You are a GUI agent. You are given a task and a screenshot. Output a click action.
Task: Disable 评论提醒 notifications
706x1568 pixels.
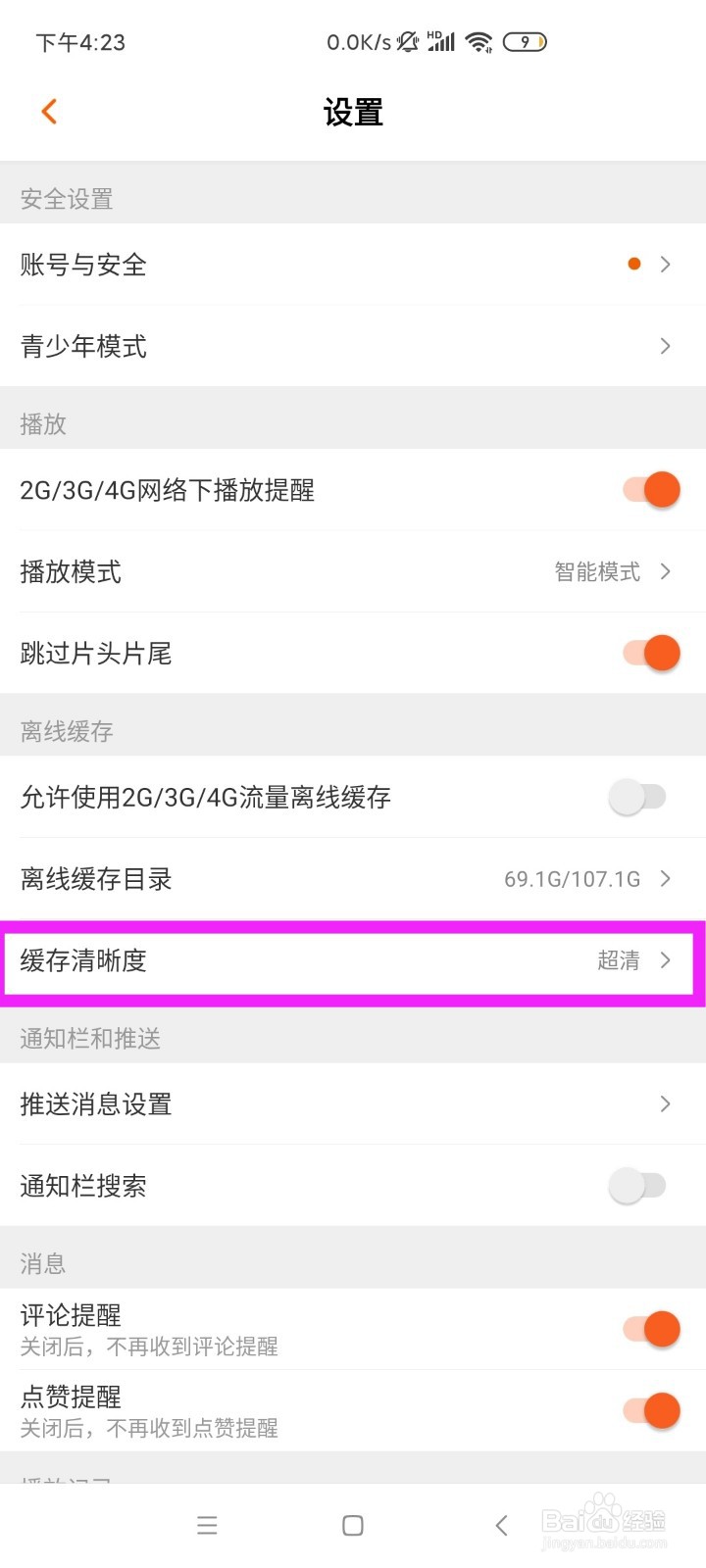pyautogui.click(x=649, y=1328)
